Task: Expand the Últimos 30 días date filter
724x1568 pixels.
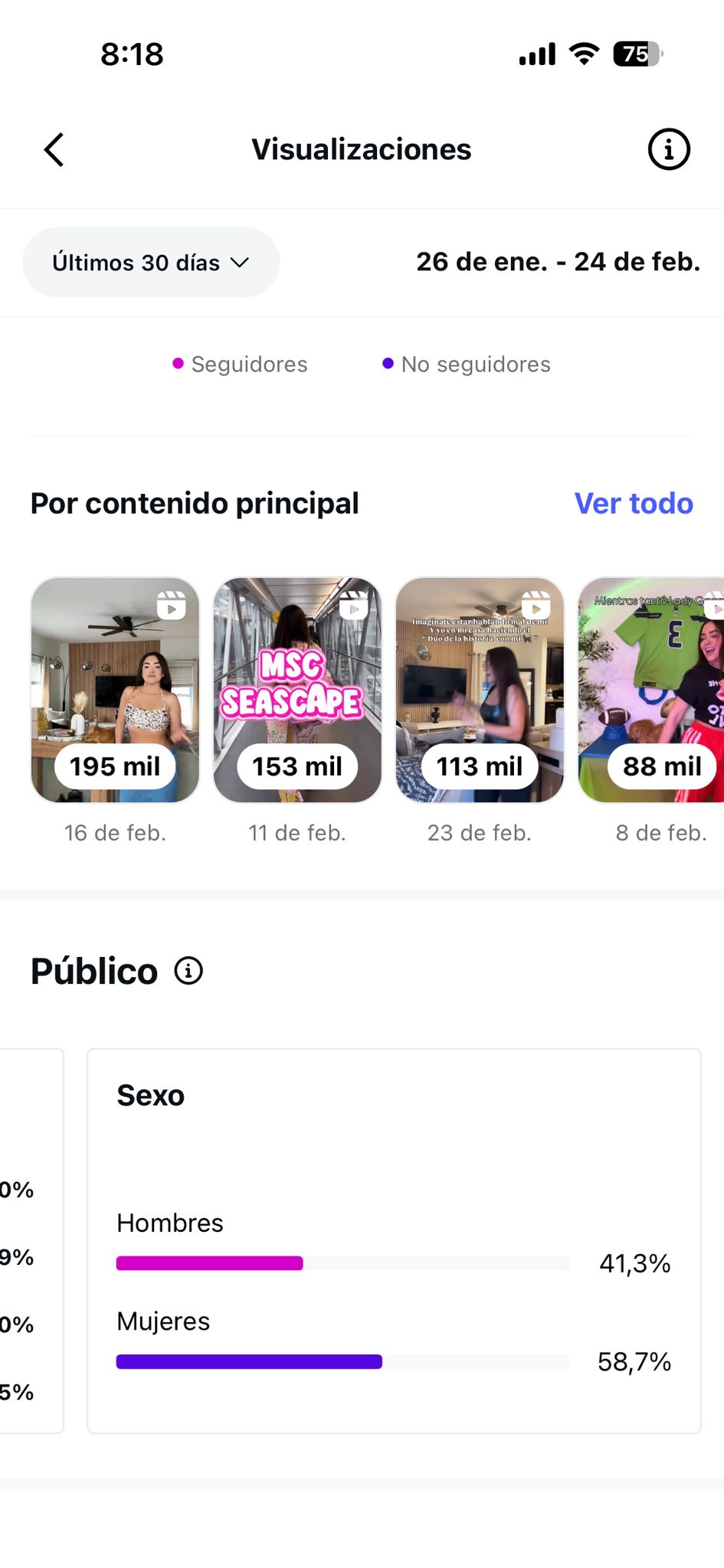Action: coord(151,263)
